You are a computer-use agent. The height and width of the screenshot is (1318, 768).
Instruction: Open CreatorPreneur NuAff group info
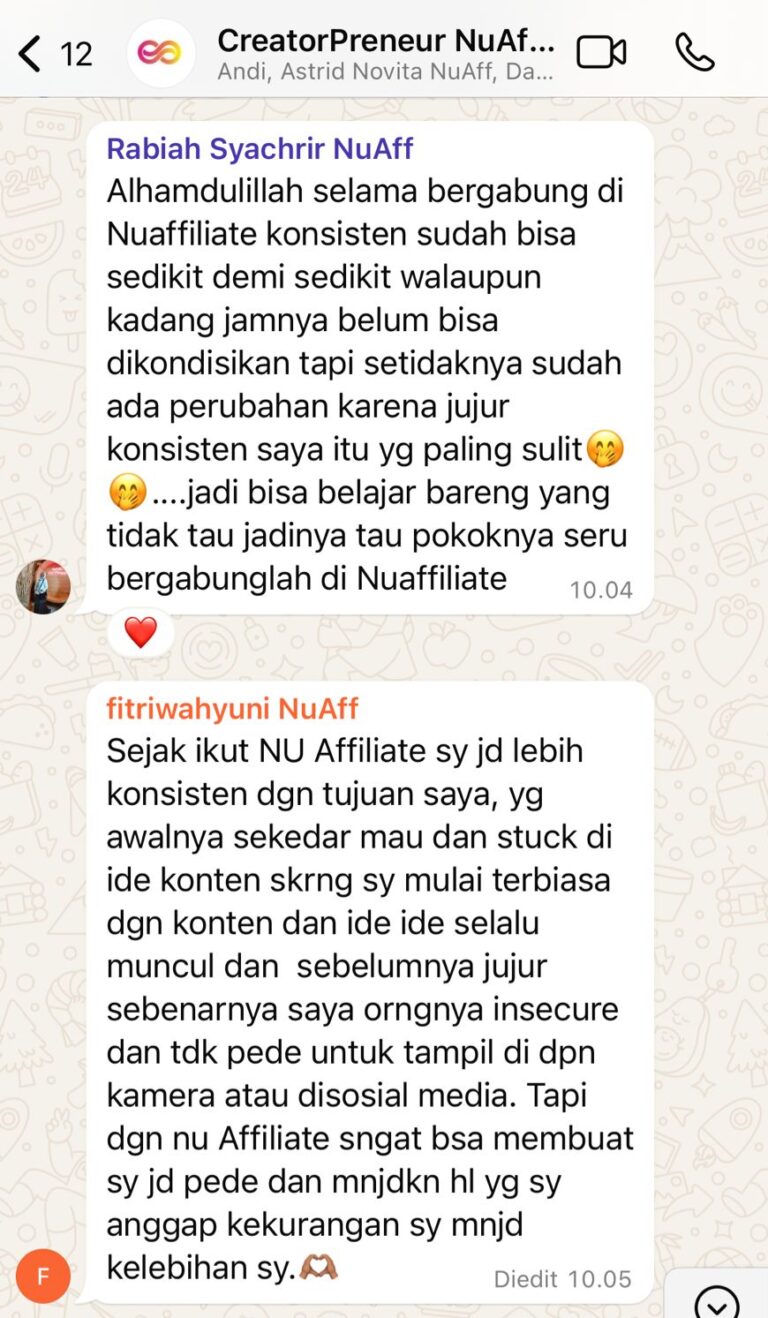click(385, 52)
